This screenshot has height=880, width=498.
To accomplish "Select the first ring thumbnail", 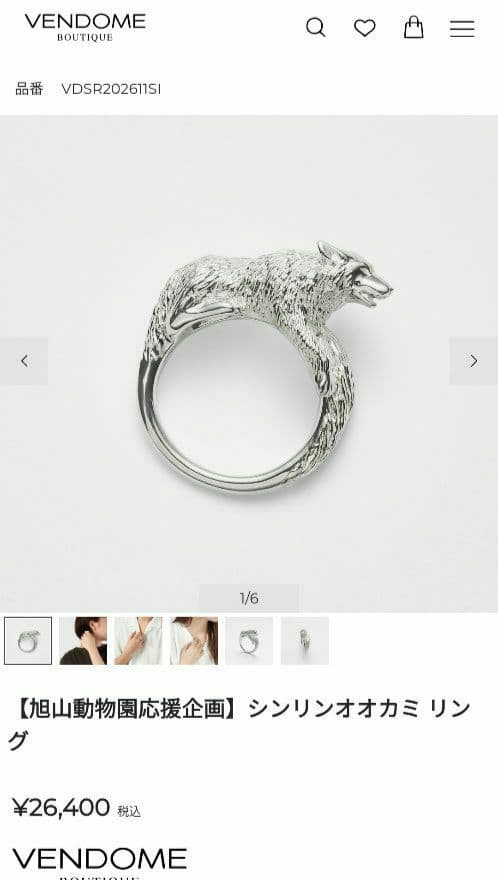I will tap(28, 641).
